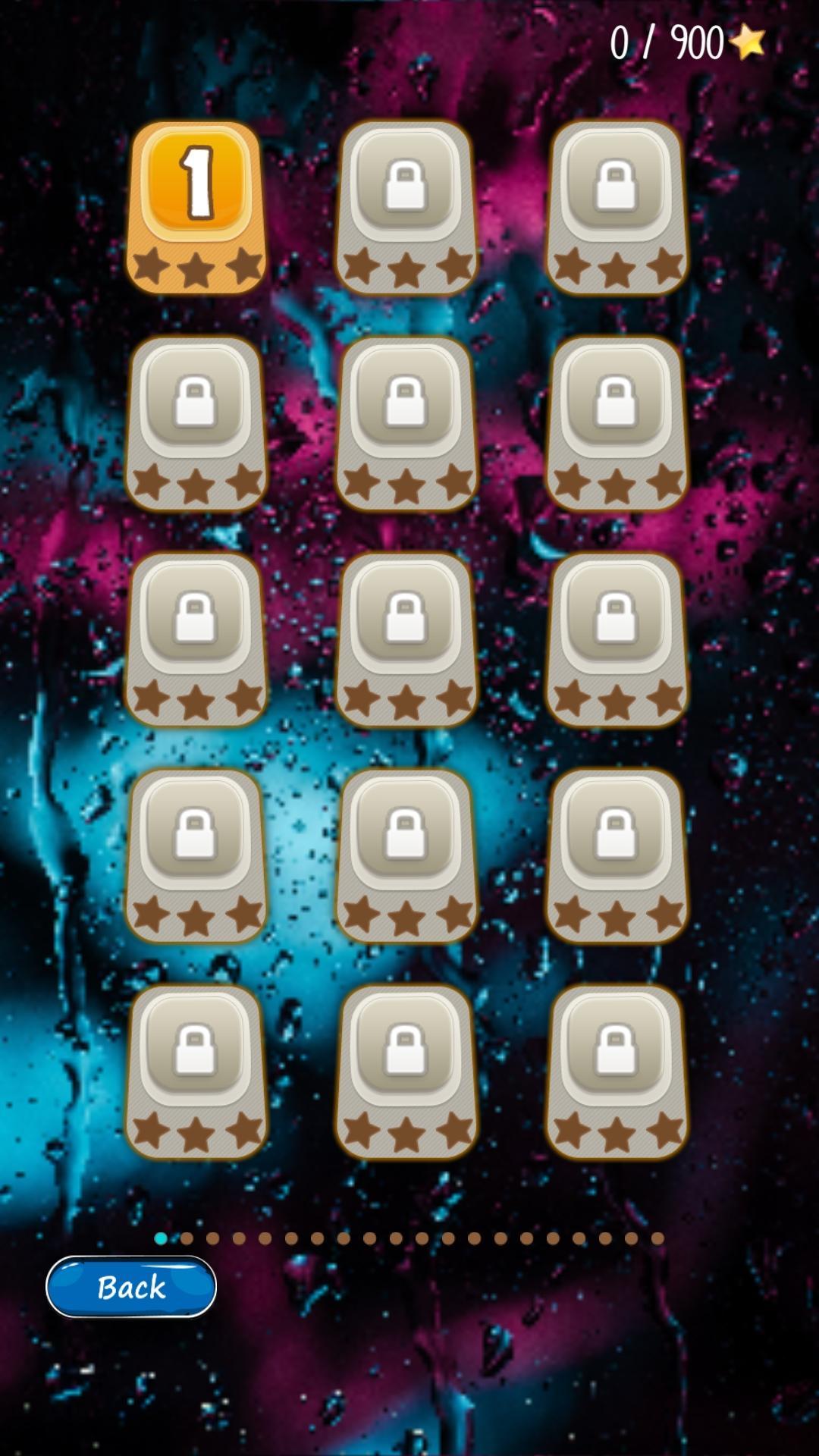Tap the top-right locked level tile
Viewport: 819px width, 1456px height.
pyautogui.click(x=618, y=190)
